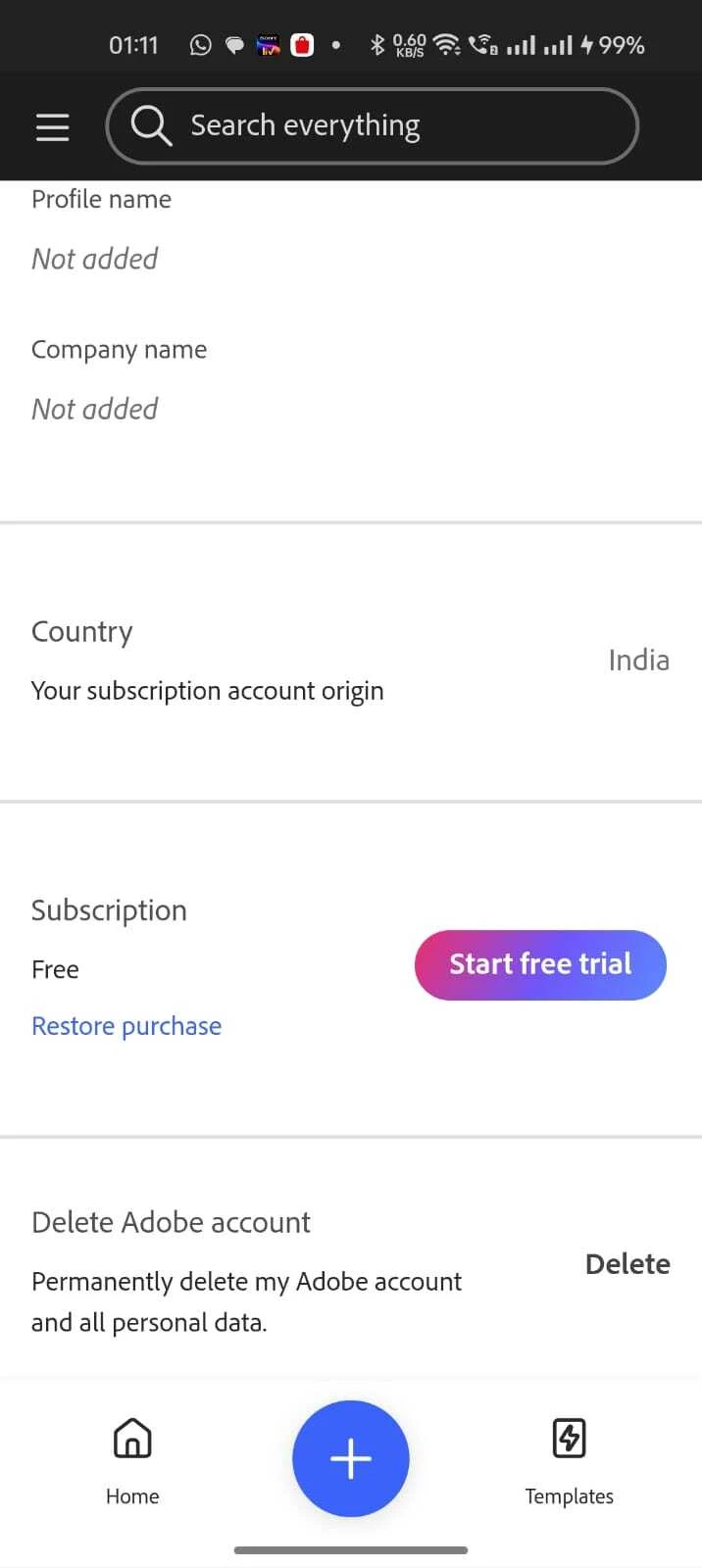The width and height of the screenshot is (702, 1568).
Task: Go to the Home tab
Action: tap(132, 1459)
